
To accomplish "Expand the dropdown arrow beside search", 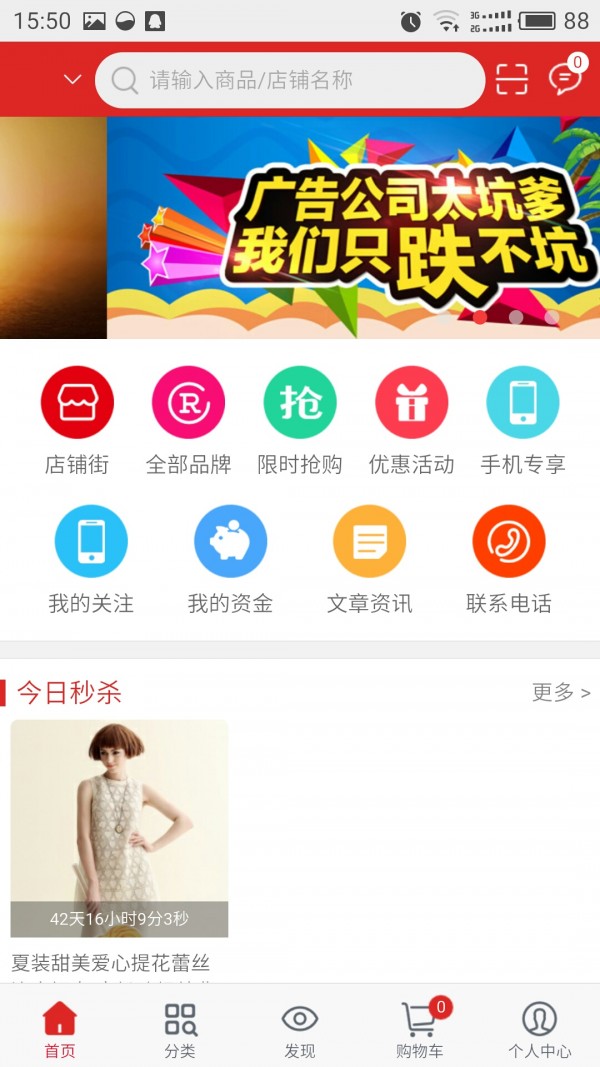I will pos(72,79).
